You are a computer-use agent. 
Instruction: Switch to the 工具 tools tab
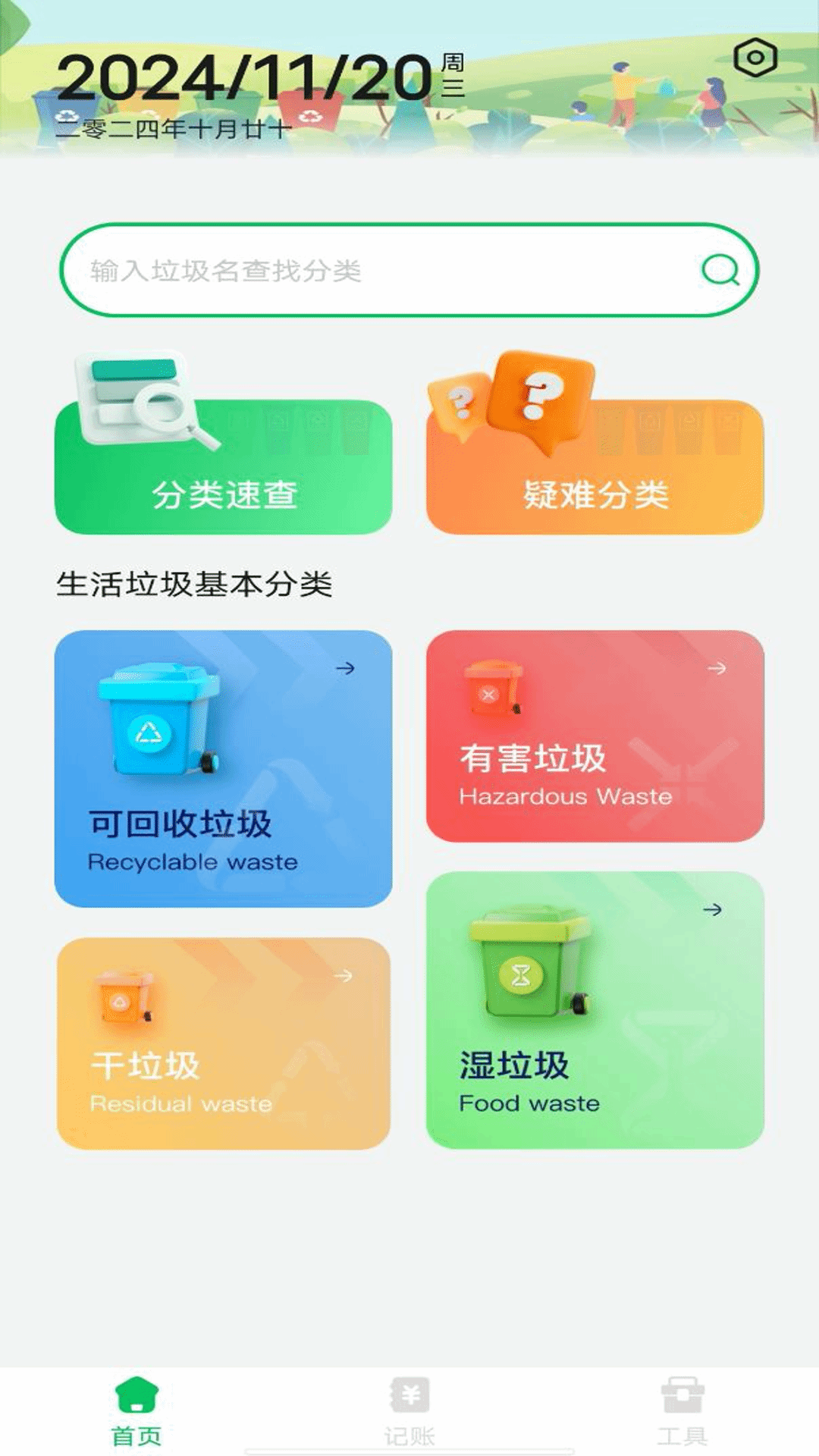click(x=682, y=1411)
